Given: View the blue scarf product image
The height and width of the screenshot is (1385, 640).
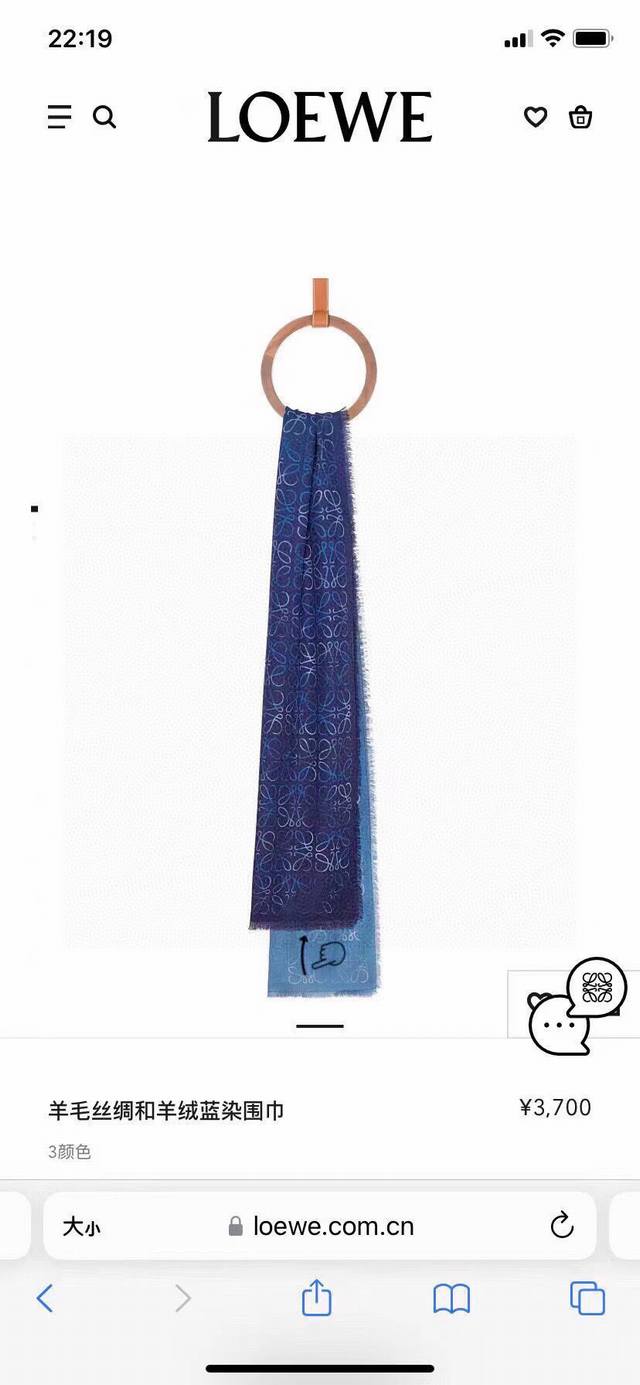Looking at the screenshot, I should click(x=316, y=680).
